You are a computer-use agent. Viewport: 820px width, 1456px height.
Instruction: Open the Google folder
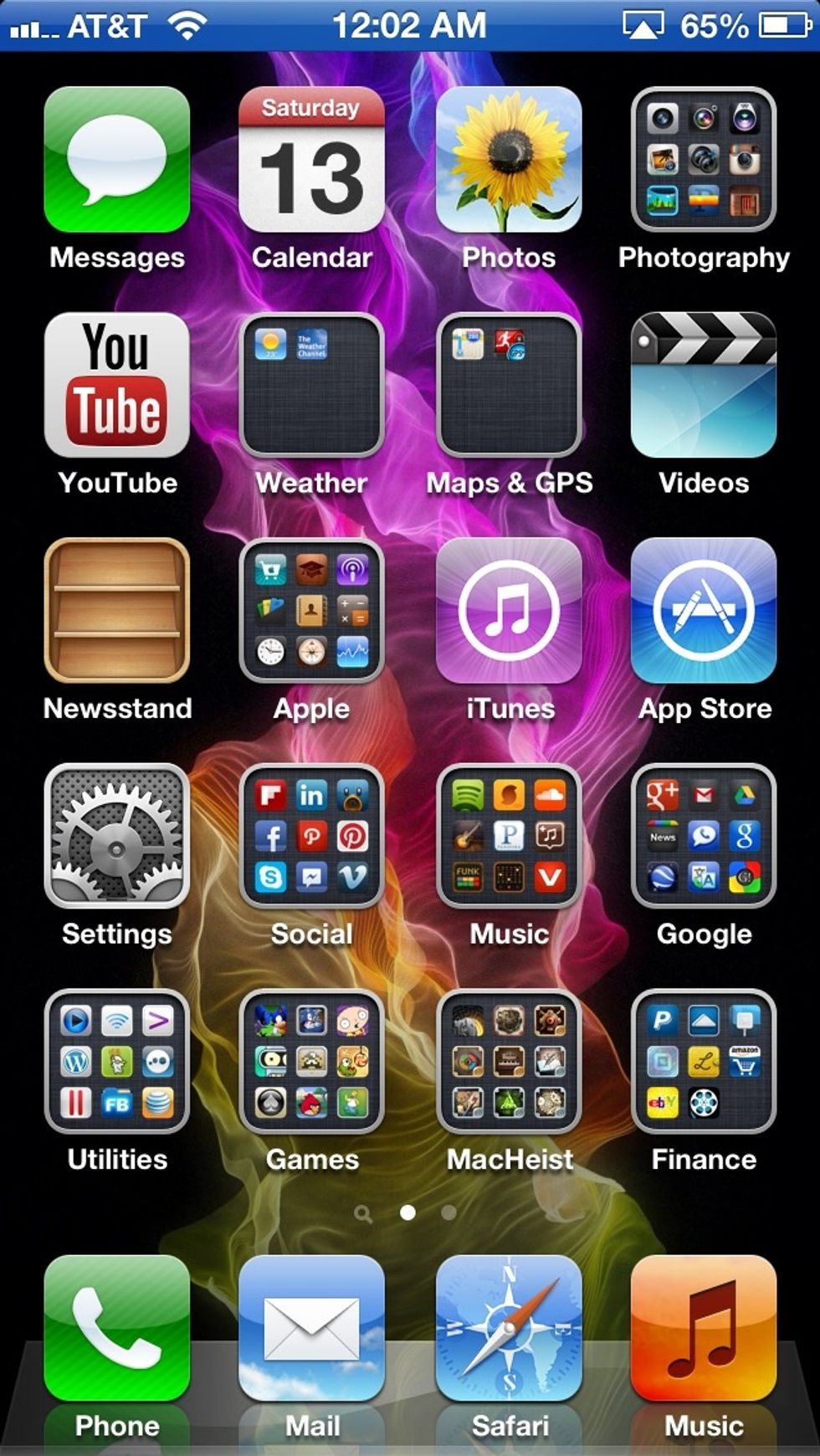click(x=704, y=836)
